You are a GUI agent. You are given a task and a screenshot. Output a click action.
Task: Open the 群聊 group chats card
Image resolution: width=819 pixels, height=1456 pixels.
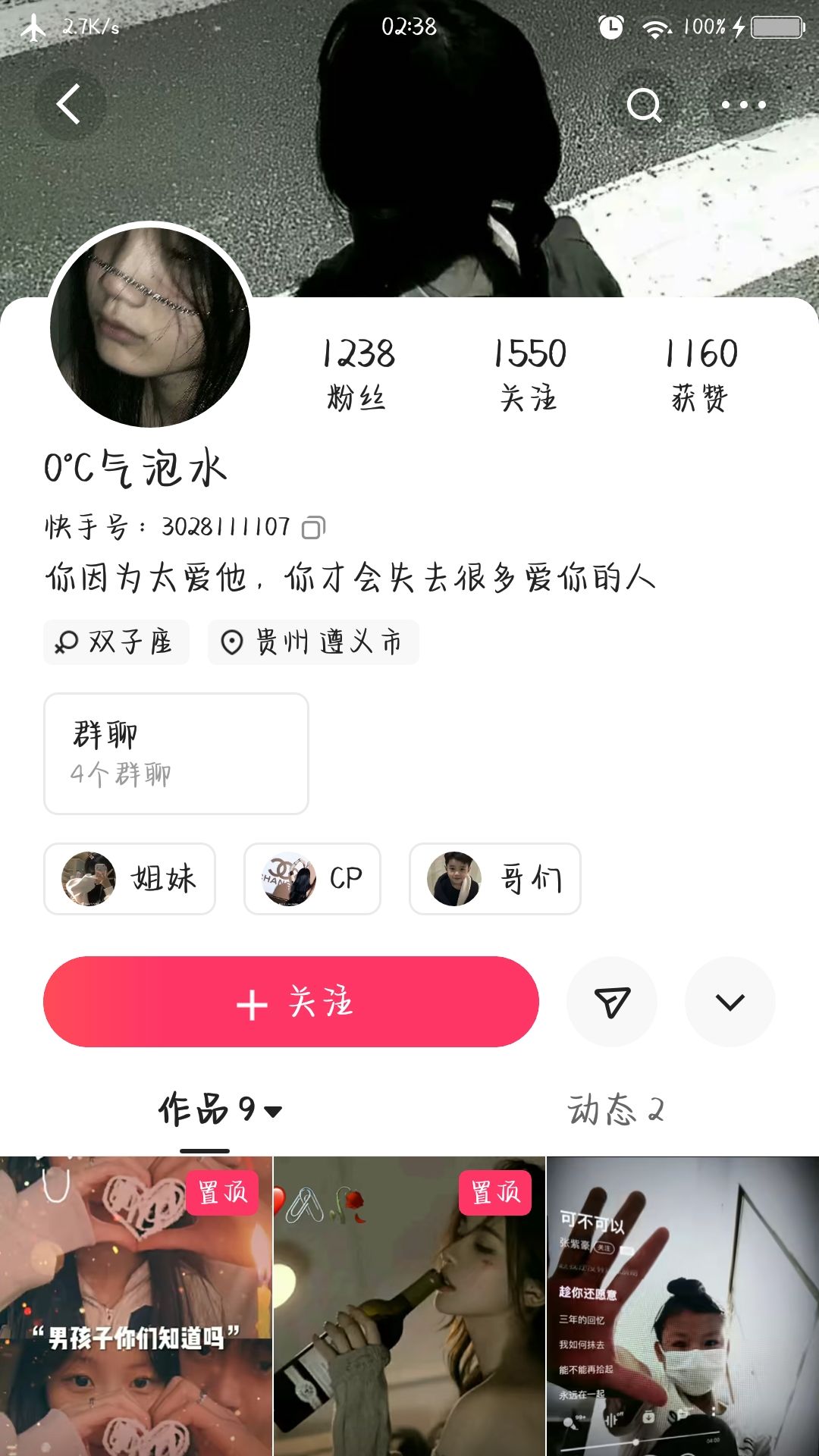(x=176, y=754)
